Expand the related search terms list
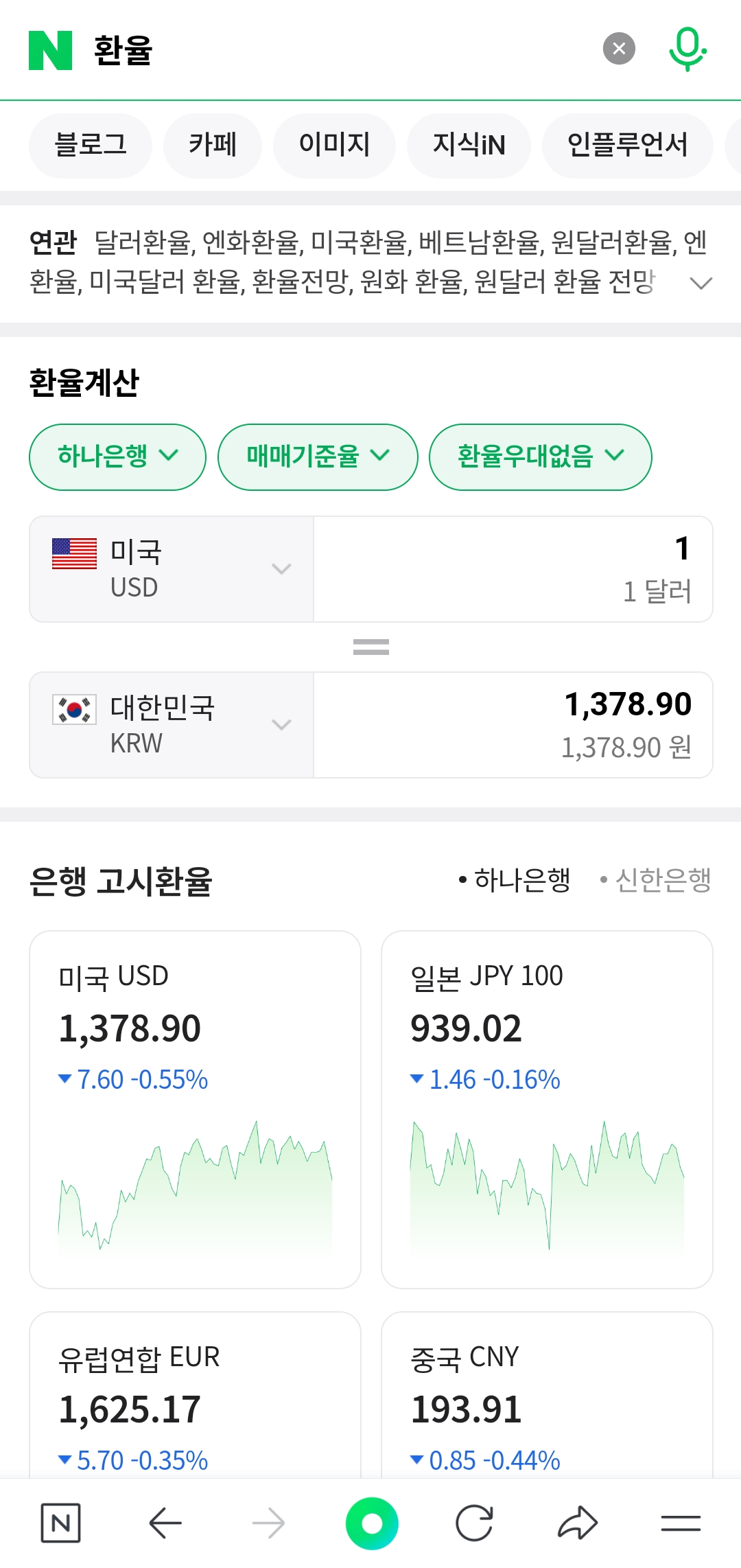This screenshot has height=1568, width=741. pos(701,283)
